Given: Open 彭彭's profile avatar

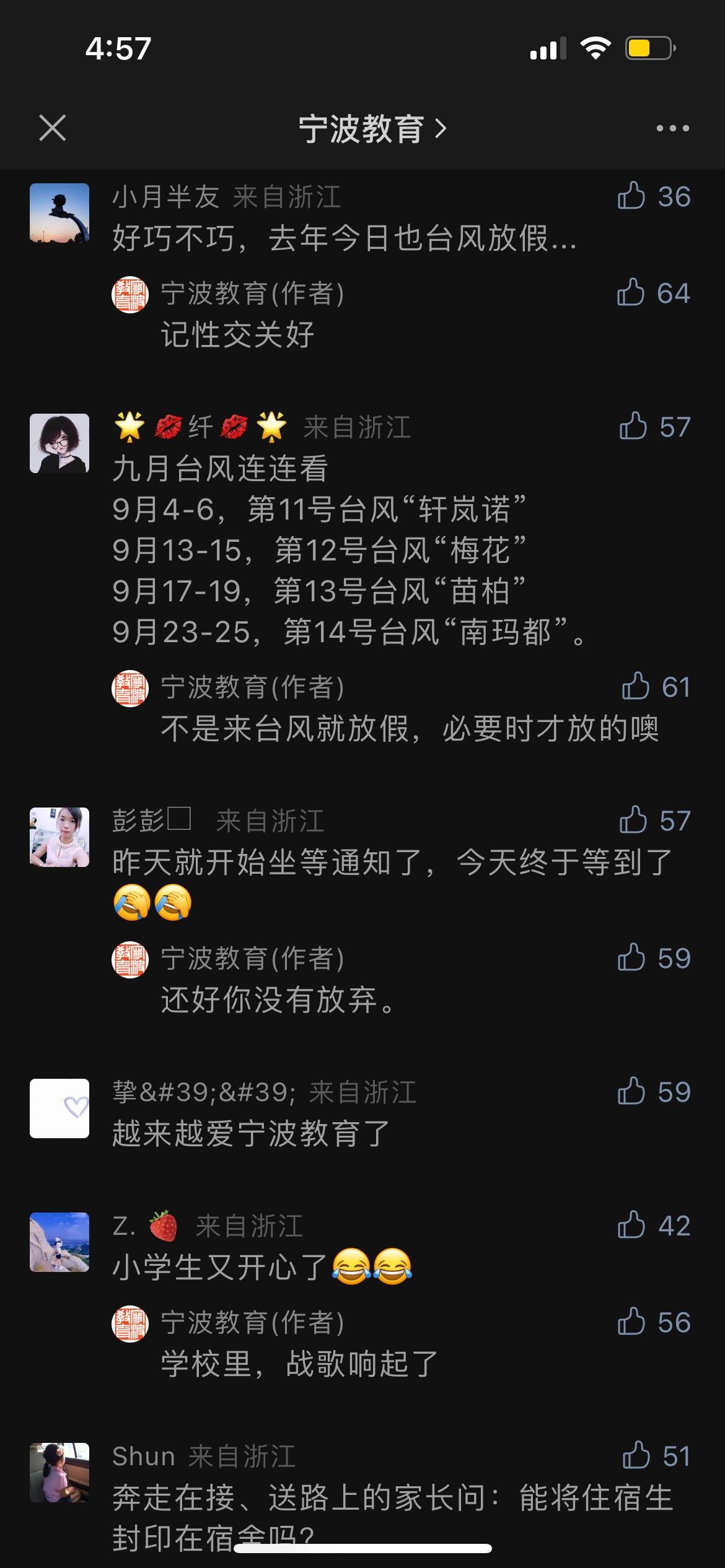Looking at the screenshot, I should 59,837.
